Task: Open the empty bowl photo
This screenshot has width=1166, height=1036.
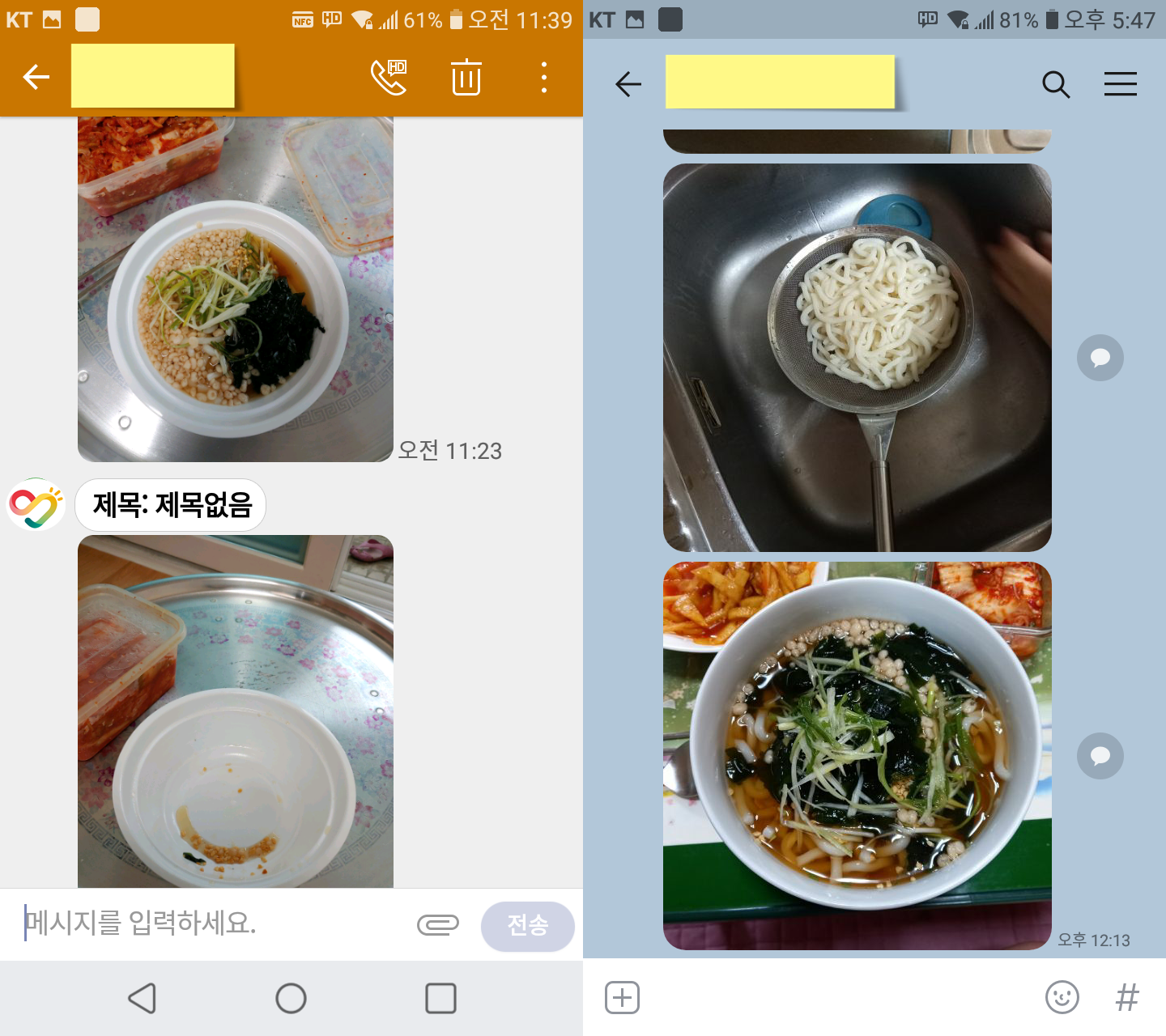Action: (235, 712)
